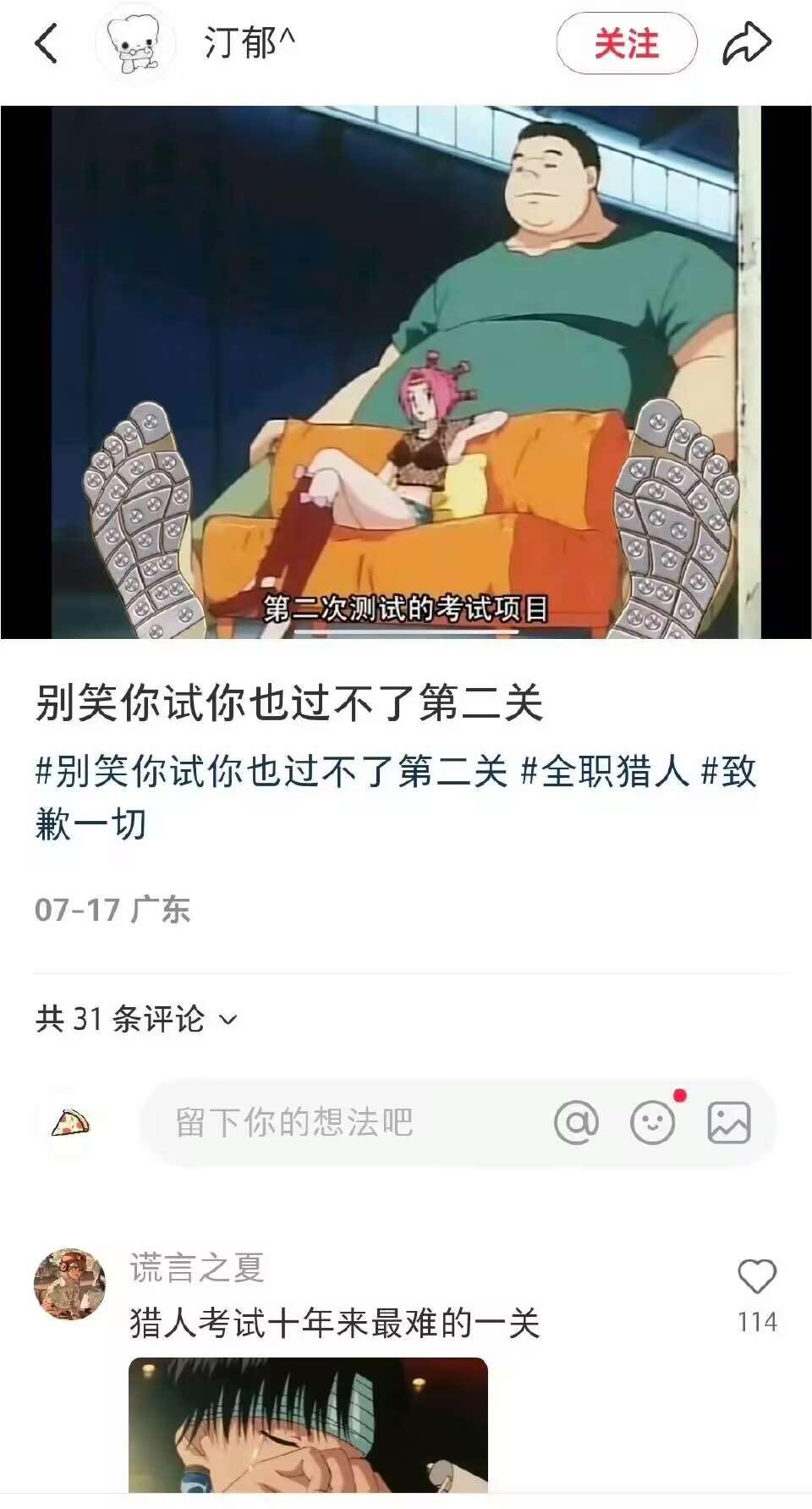Open hashtag #全职猎人
This screenshot has width=812, height=1509.
click(x=604, y=771)
